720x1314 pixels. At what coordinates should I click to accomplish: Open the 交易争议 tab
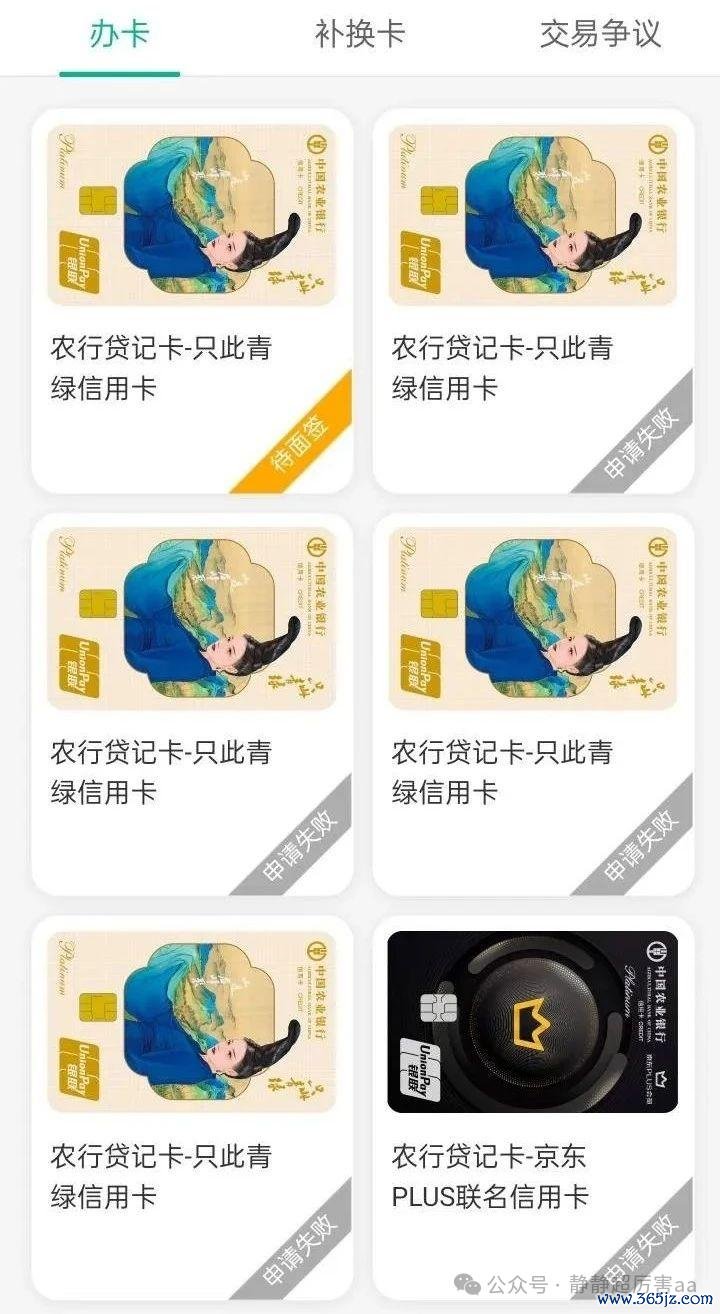[x=600, y=34]
